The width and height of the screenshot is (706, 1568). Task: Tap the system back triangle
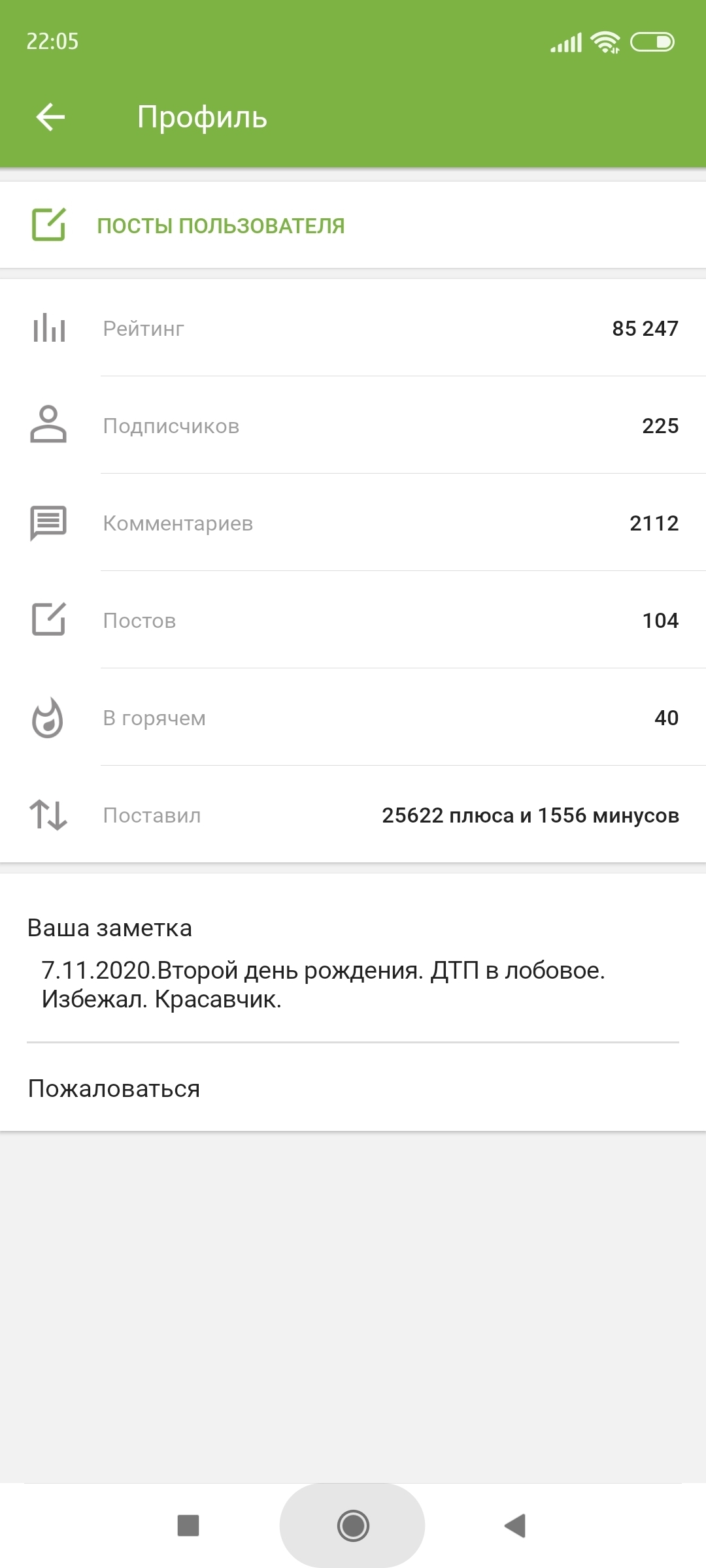click(515, 1526)
